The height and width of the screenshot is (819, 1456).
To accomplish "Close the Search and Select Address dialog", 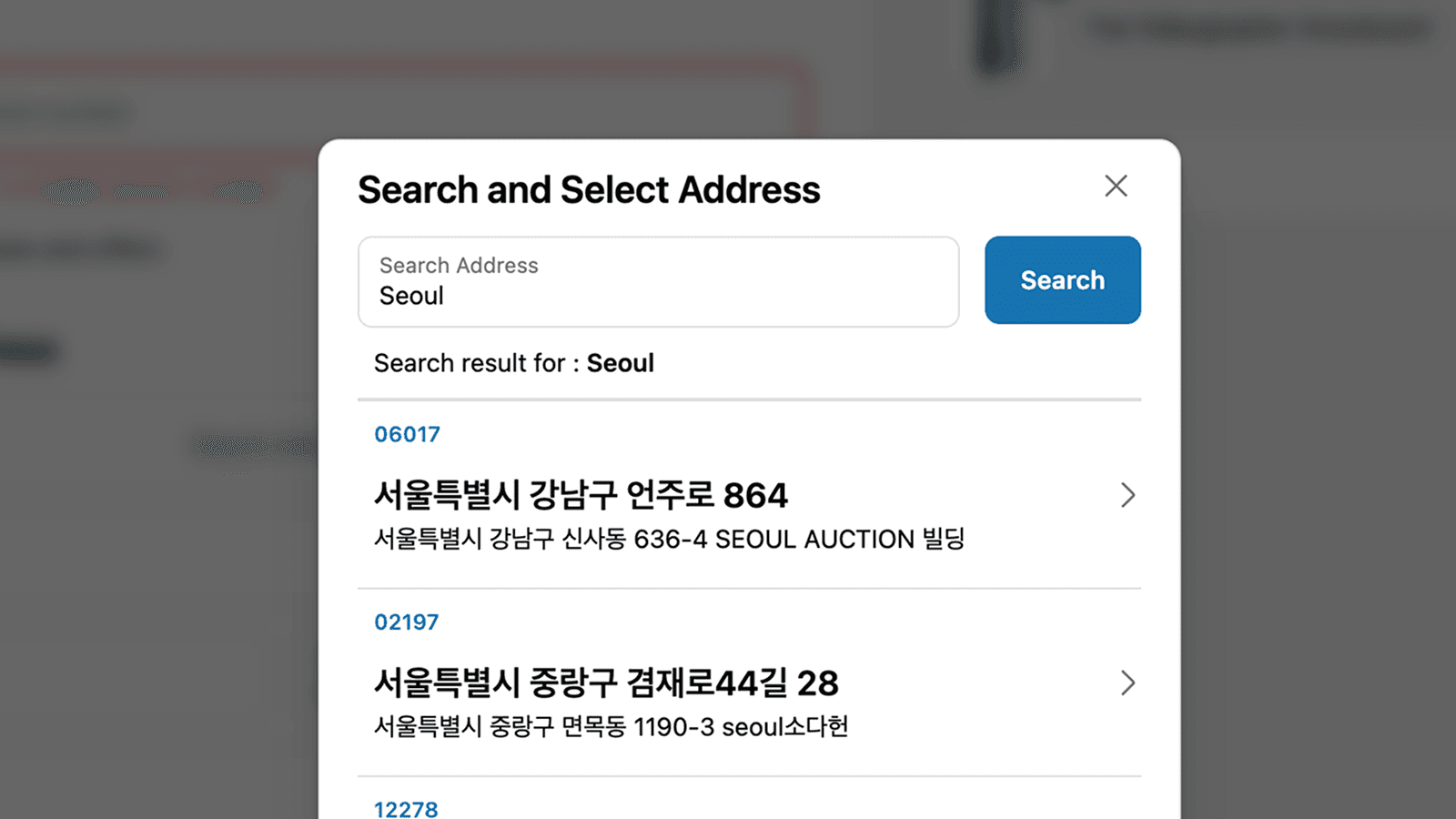I will [x=1116, y=187].
